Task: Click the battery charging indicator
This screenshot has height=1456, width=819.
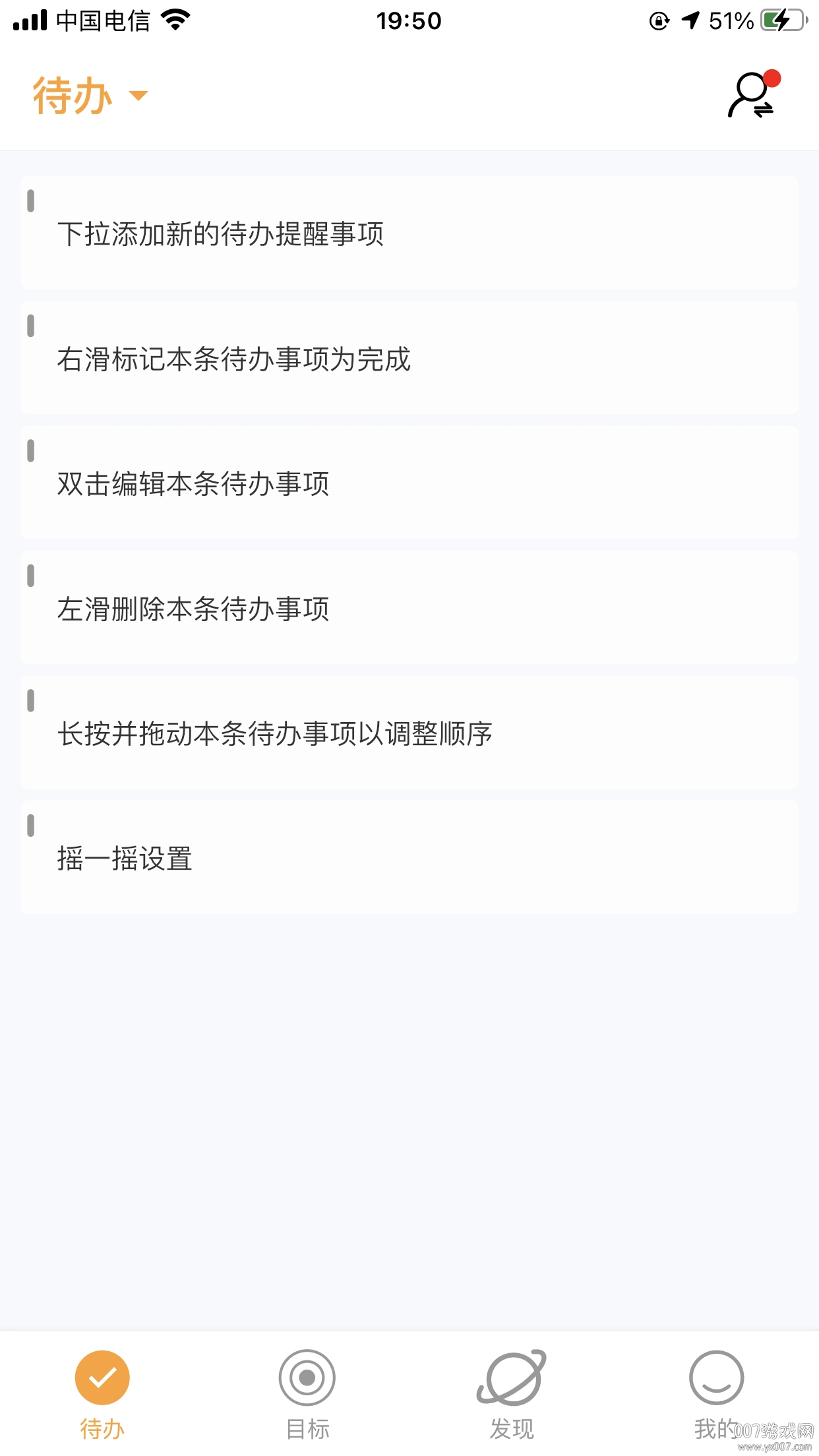Action: (781, 20)
